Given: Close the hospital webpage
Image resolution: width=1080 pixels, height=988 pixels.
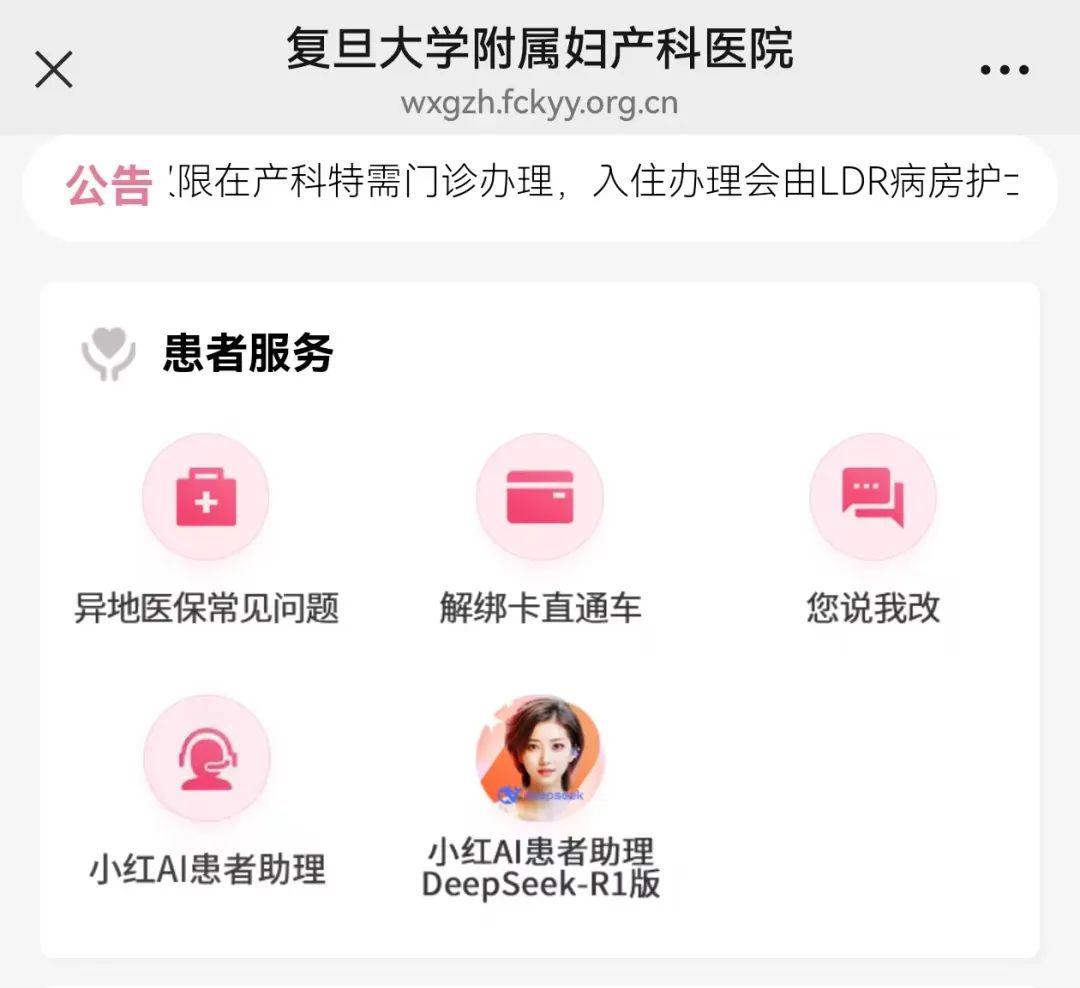Looking at the screenshot, I should (x=54, y=70).
